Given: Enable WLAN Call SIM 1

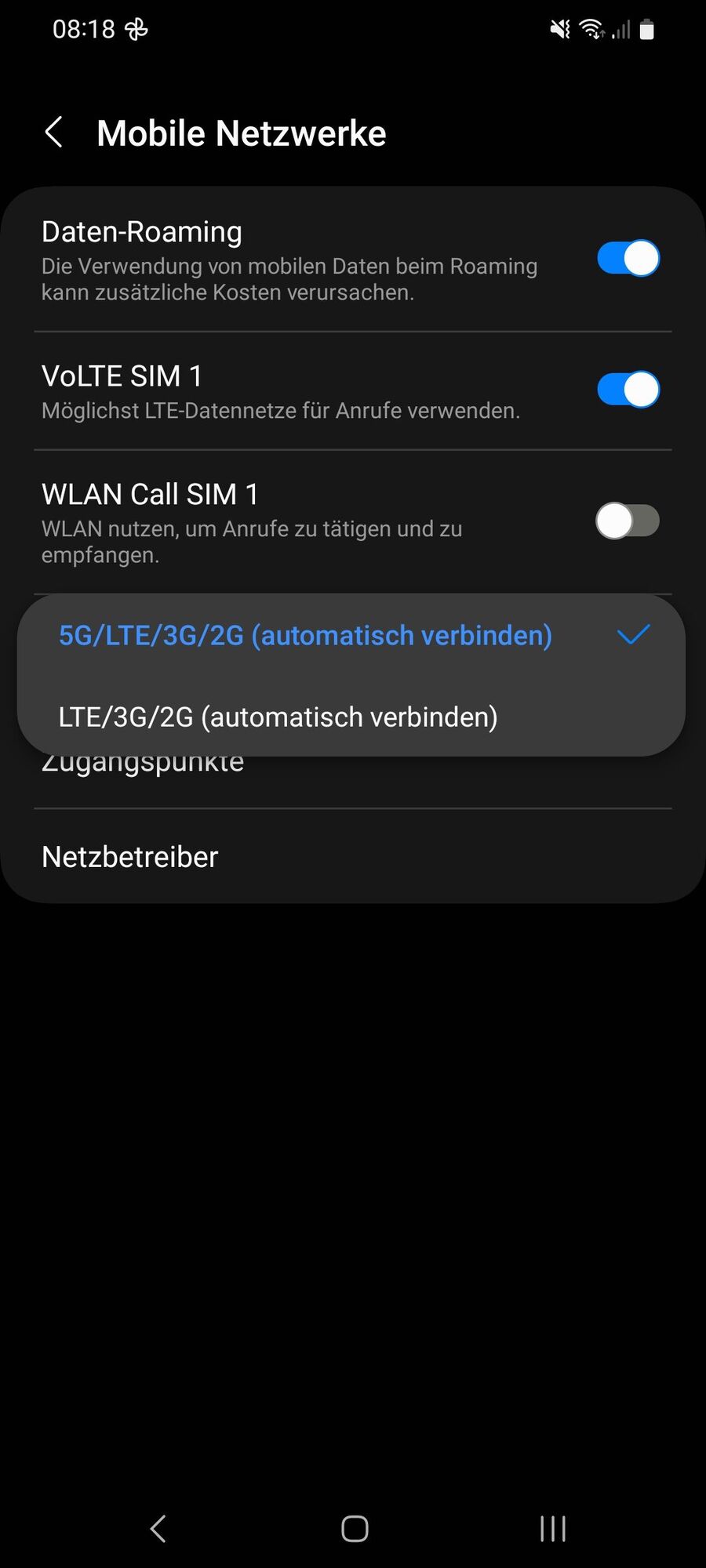Looking at the screenshot, I should click(628, 521).
